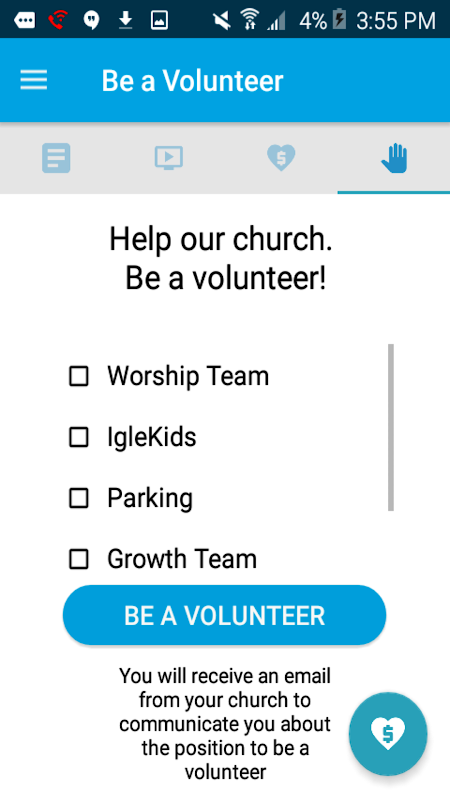Tap the BE A VOLUNTEER button
The image size is (450, 800).
click(x=224, y=615)
